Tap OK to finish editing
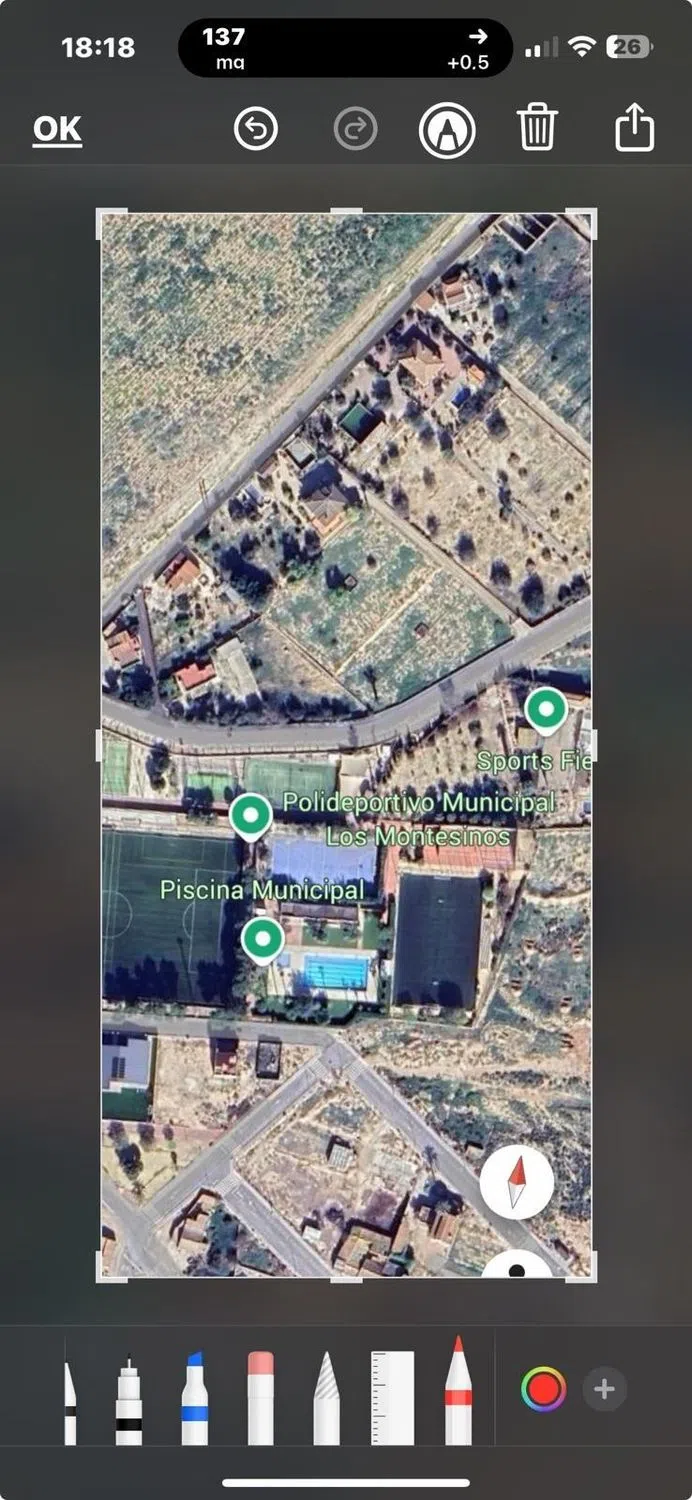Screen dimensions: 692x1500 [57, 130]
